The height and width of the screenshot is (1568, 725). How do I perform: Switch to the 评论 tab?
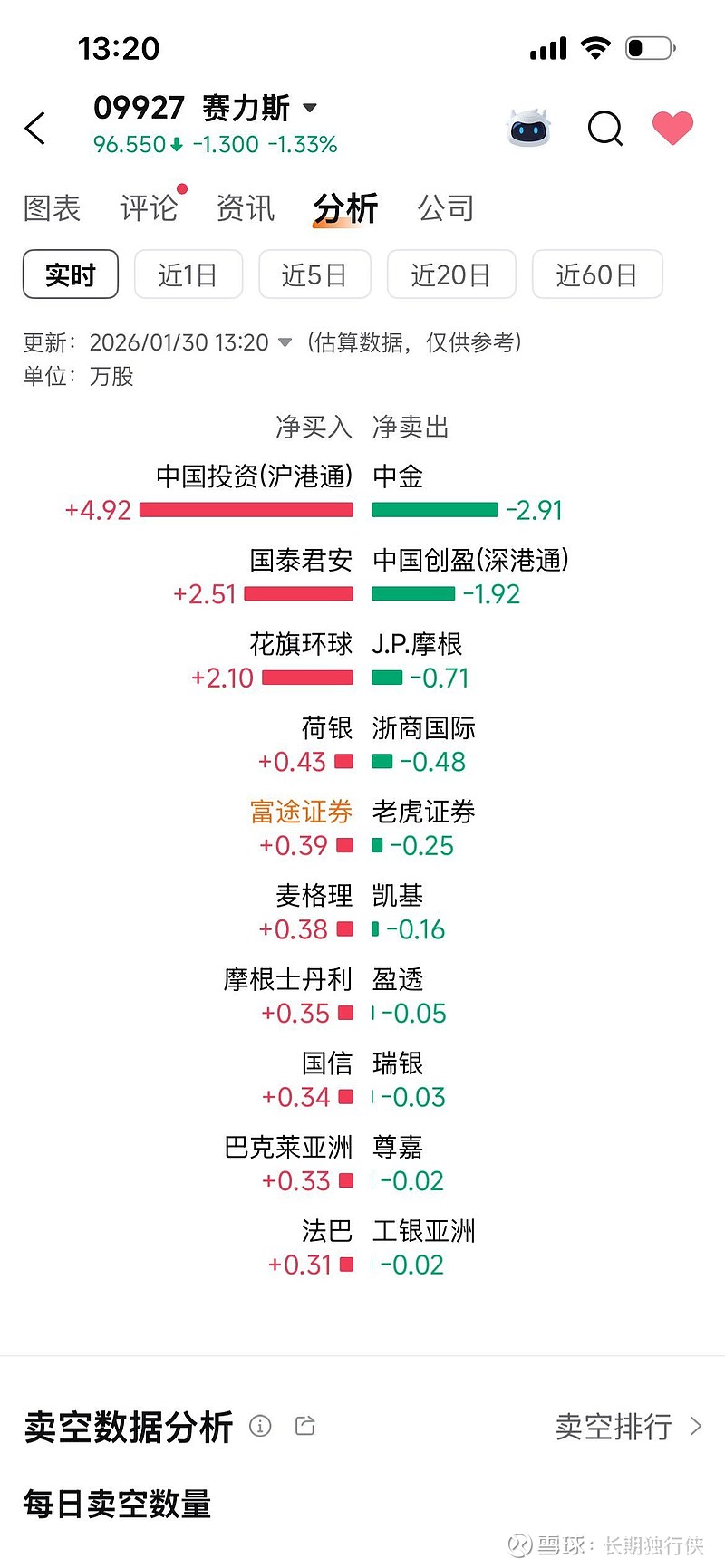click(149, 207)
